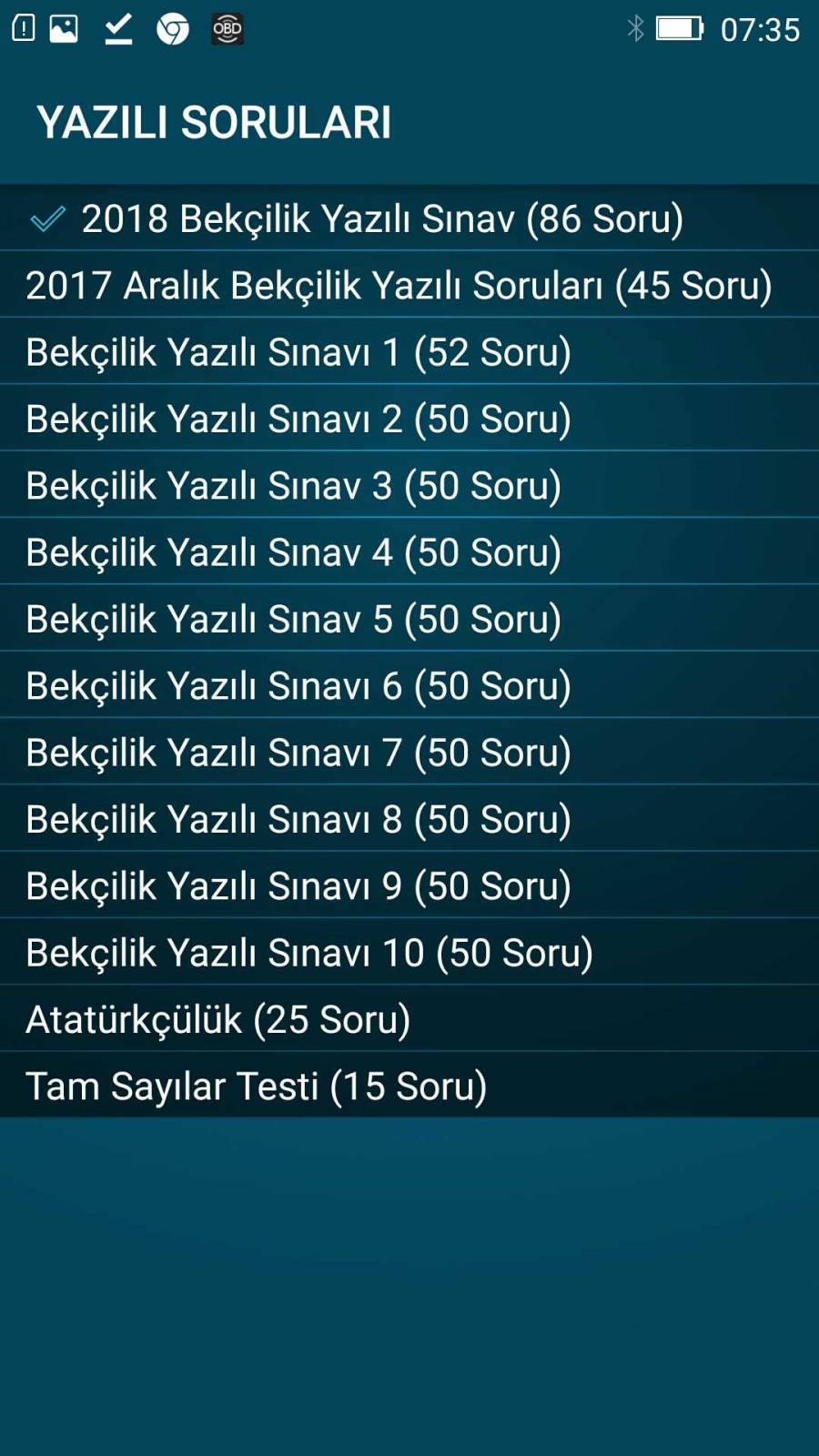Open 2018 Bekçilik Yazılı Sınav (86 Soru)
Viewport: 819px width, 1456px height.
click(x=382, y=218)
